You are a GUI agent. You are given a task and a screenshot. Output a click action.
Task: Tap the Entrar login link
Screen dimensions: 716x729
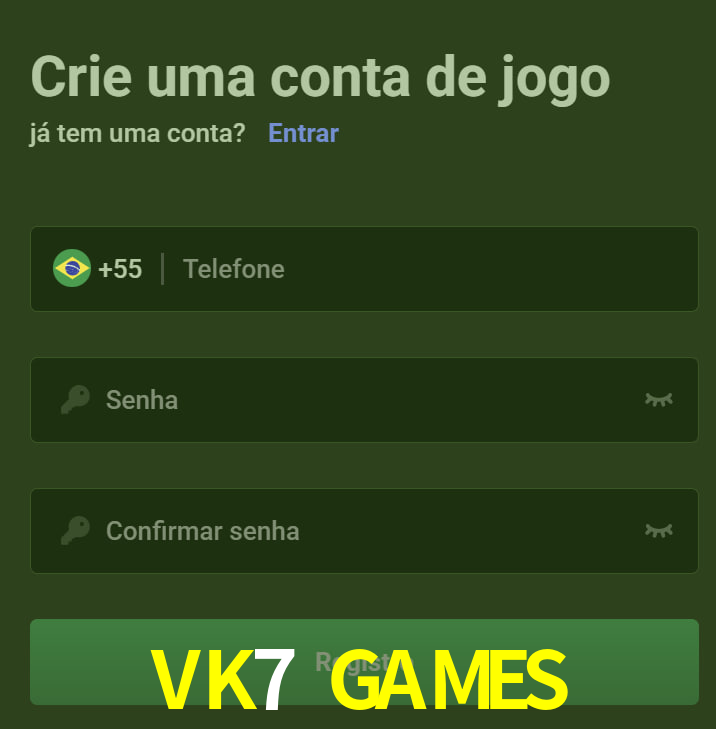[303, 133]
